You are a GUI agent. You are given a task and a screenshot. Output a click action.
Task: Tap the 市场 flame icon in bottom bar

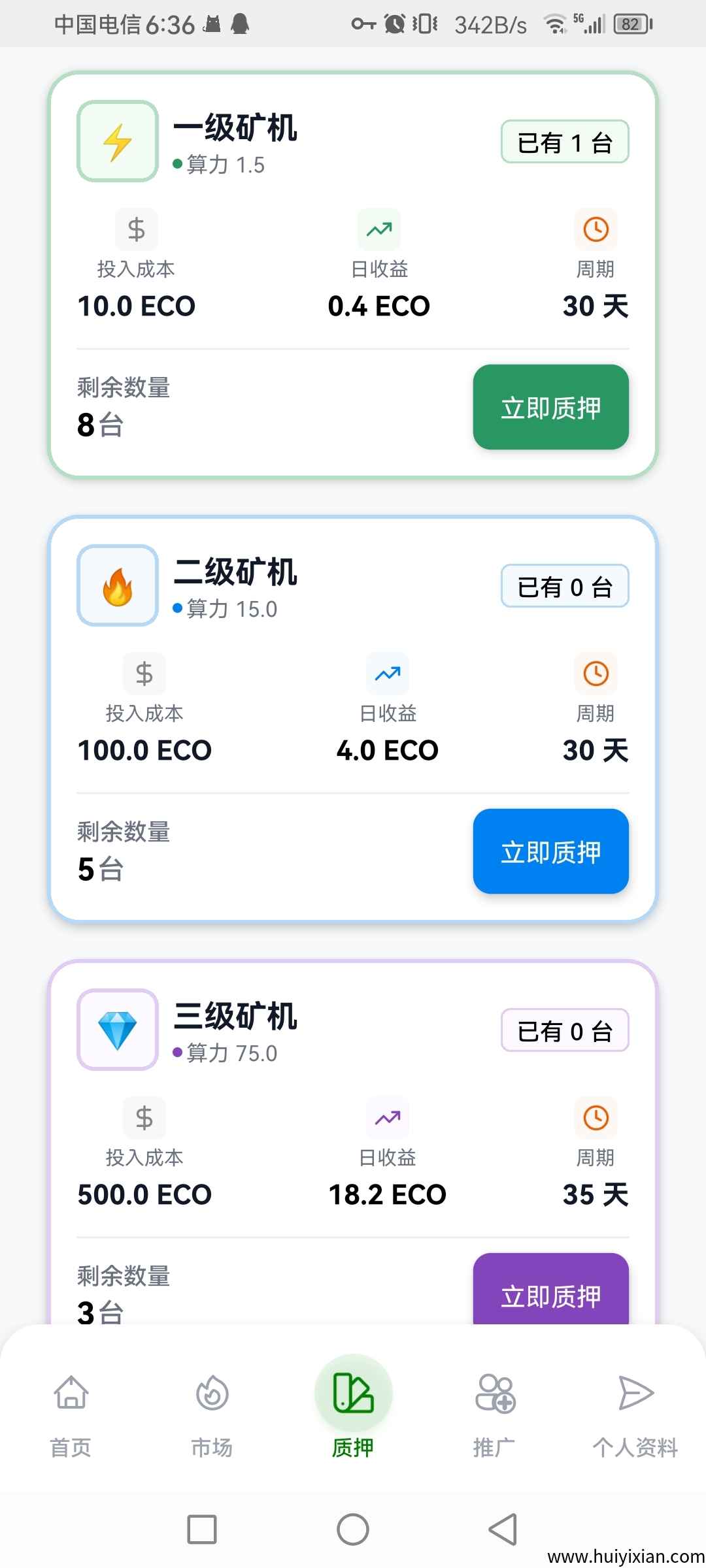[211, 1392]
